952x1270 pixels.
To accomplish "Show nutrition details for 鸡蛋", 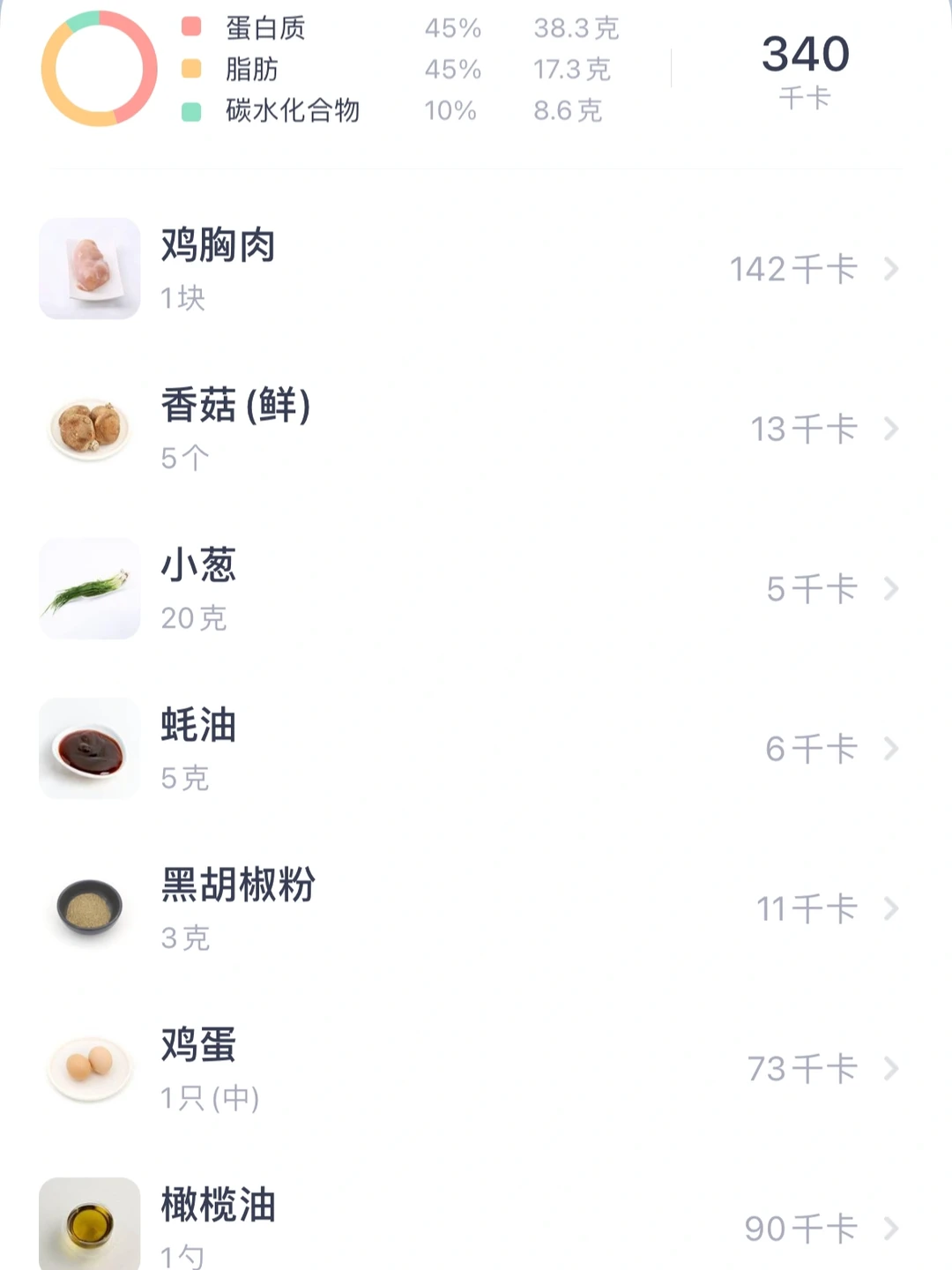I will tap(476, 1069).
